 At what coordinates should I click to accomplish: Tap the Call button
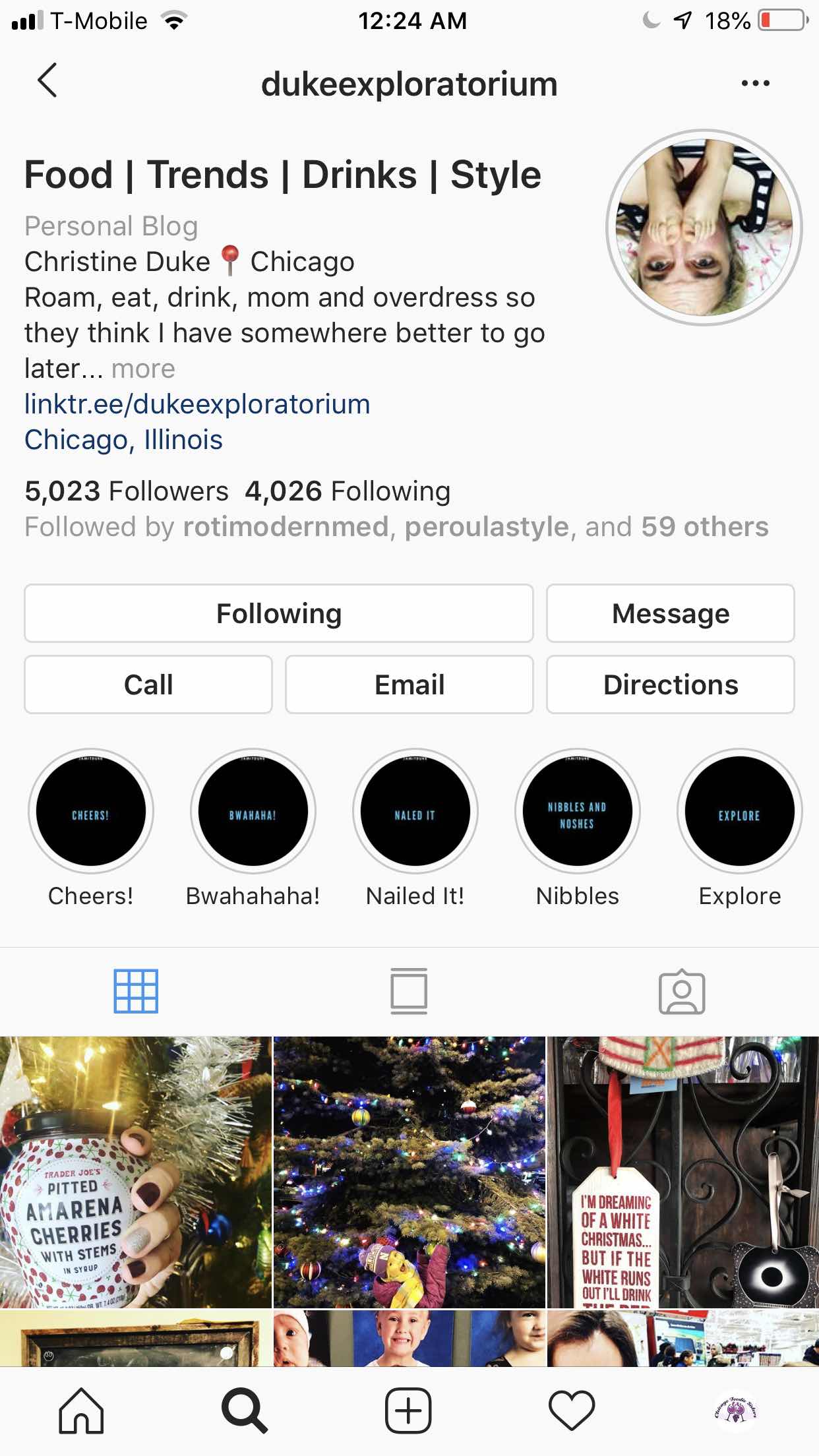tap(148, 684)
